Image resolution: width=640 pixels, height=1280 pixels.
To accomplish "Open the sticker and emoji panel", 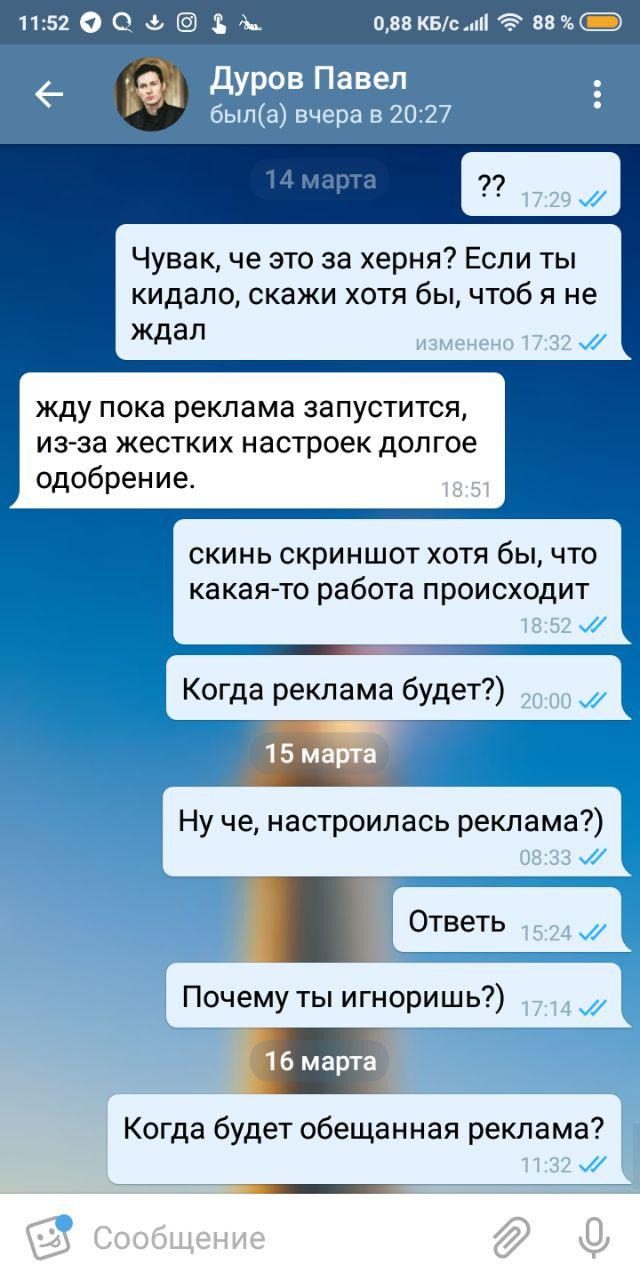I will 47,1238.
